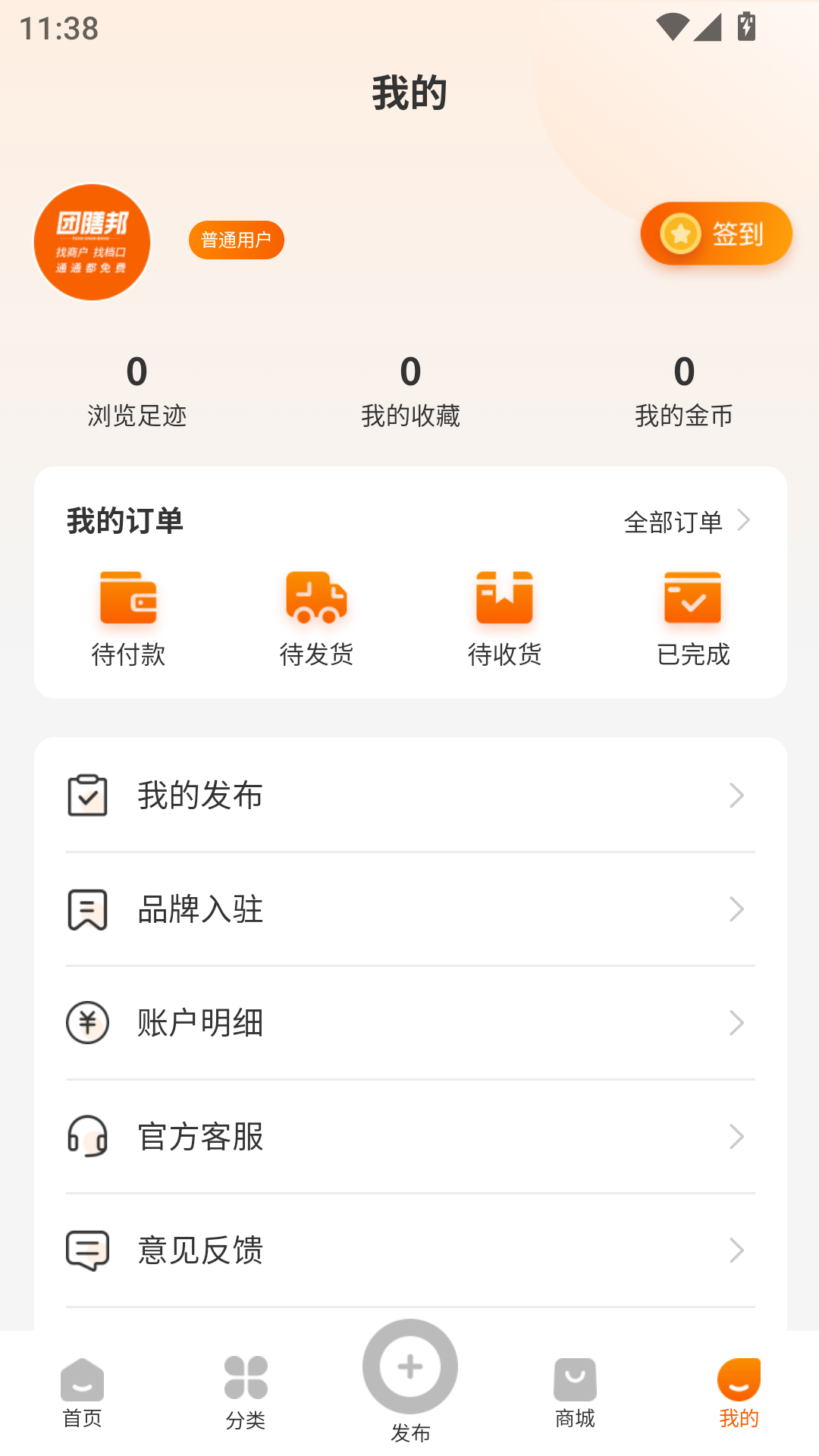Tap the 官方客服 headset icon
Screen dimensions: 819x1456
(x=89, y=1137)
